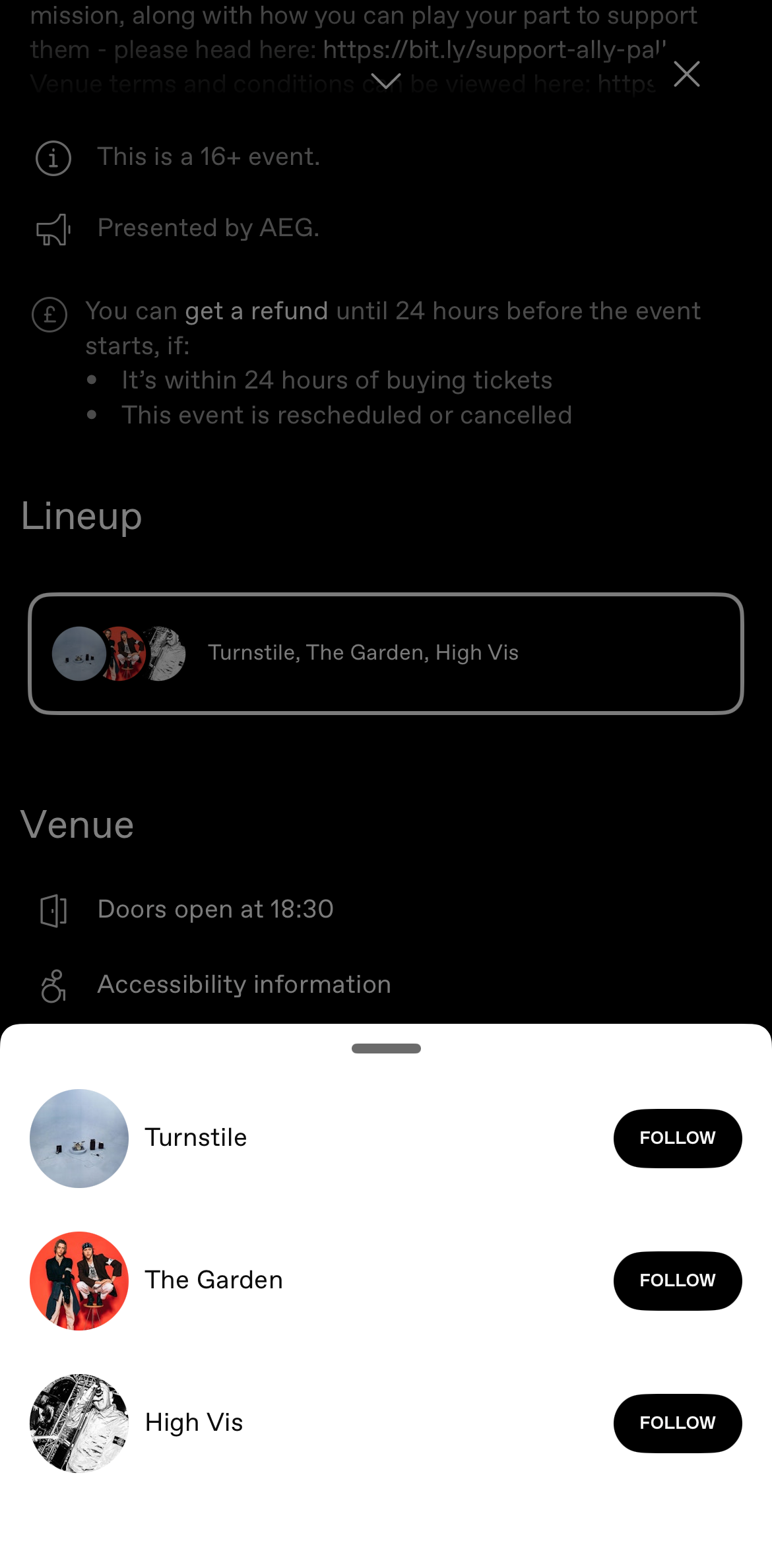
Task: Follow High Vis
Action: (x=678, y=1423)
